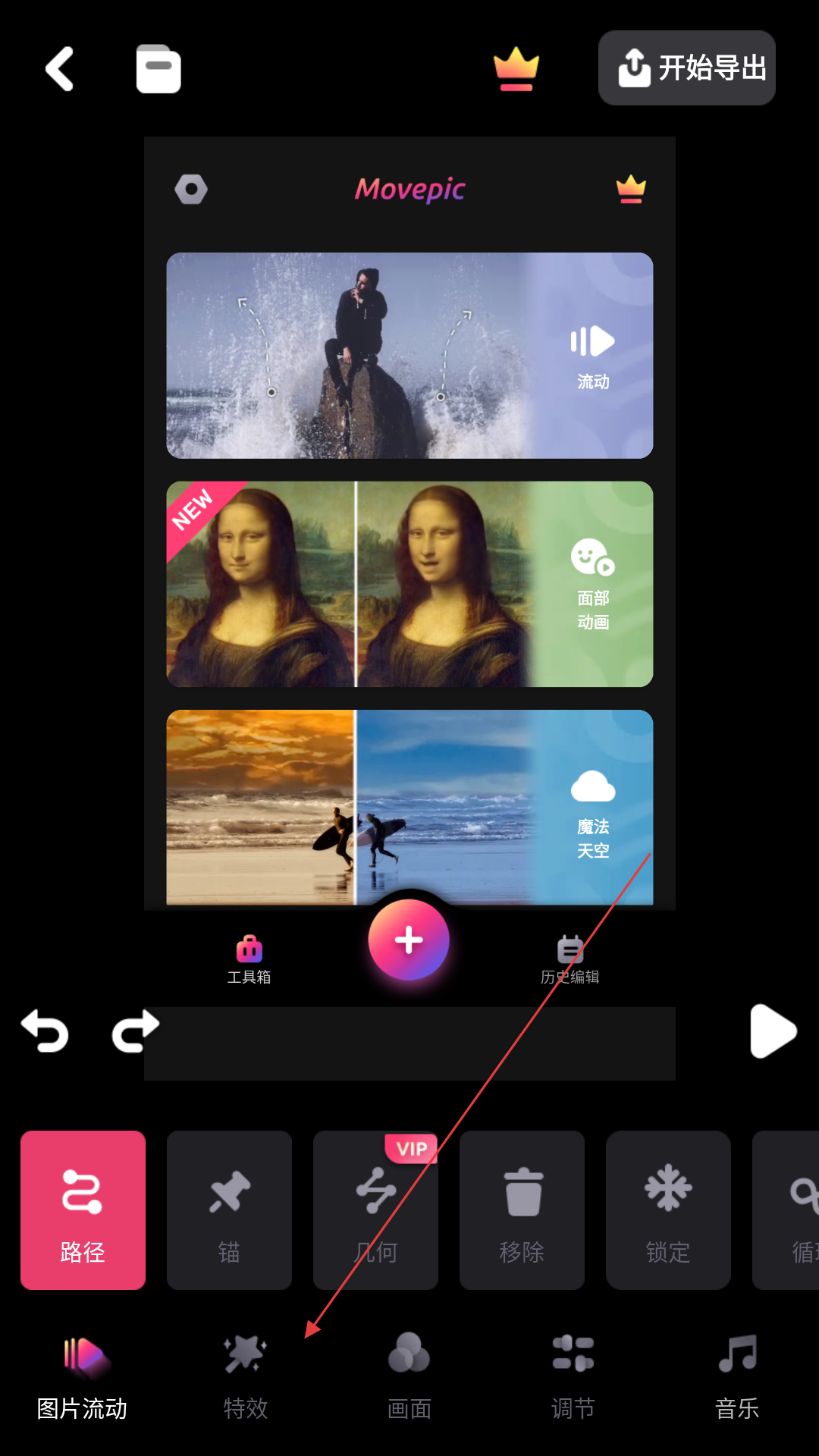The width and height of the screenshot is (819, 1456).
Task: Play the animation preview
Action: tap(773, 1031)
